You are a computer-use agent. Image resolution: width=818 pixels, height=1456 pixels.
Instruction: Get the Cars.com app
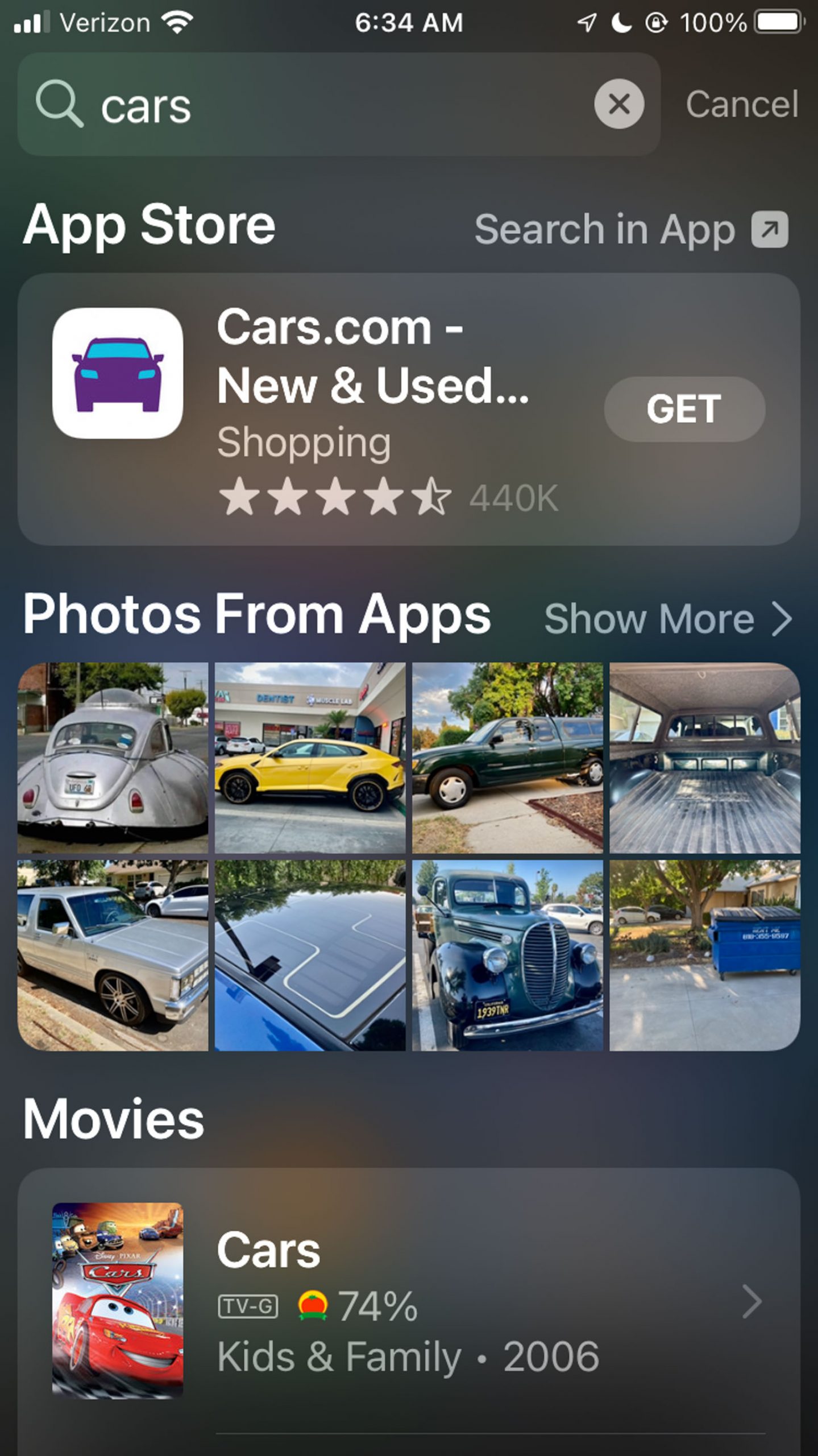point(684,409)
